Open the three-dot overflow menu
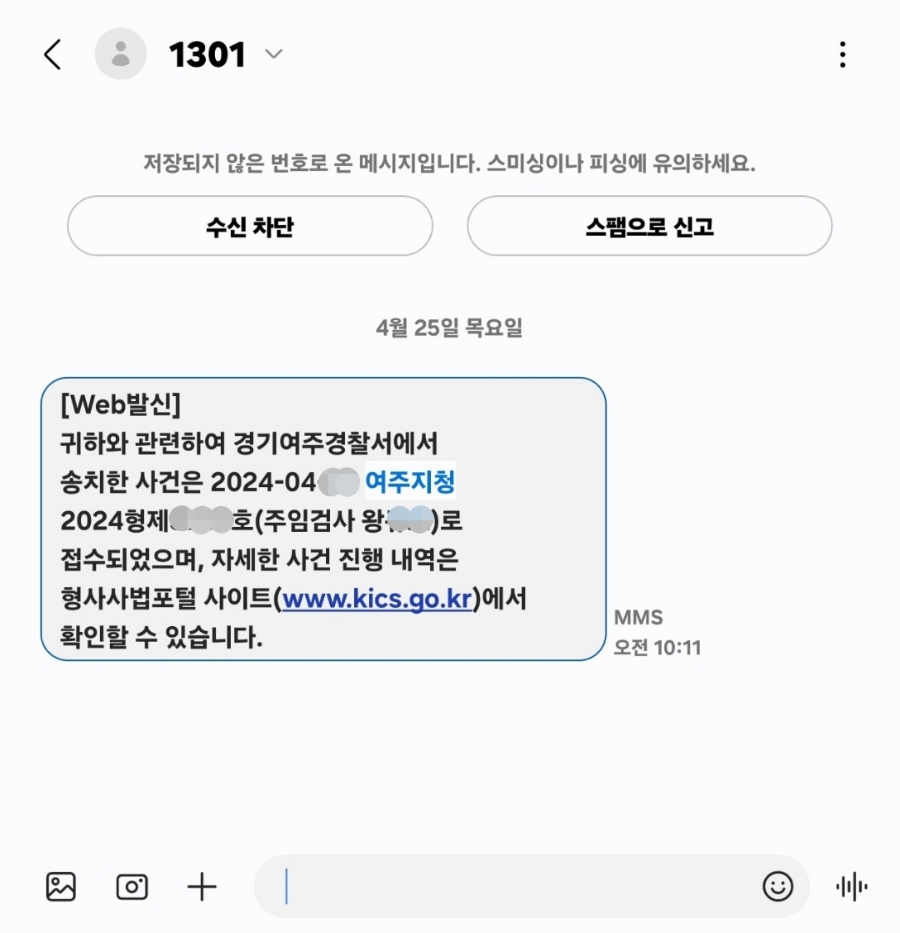This screenshot has height=933, width=900. pyautogui.click(x=843, y=55)
